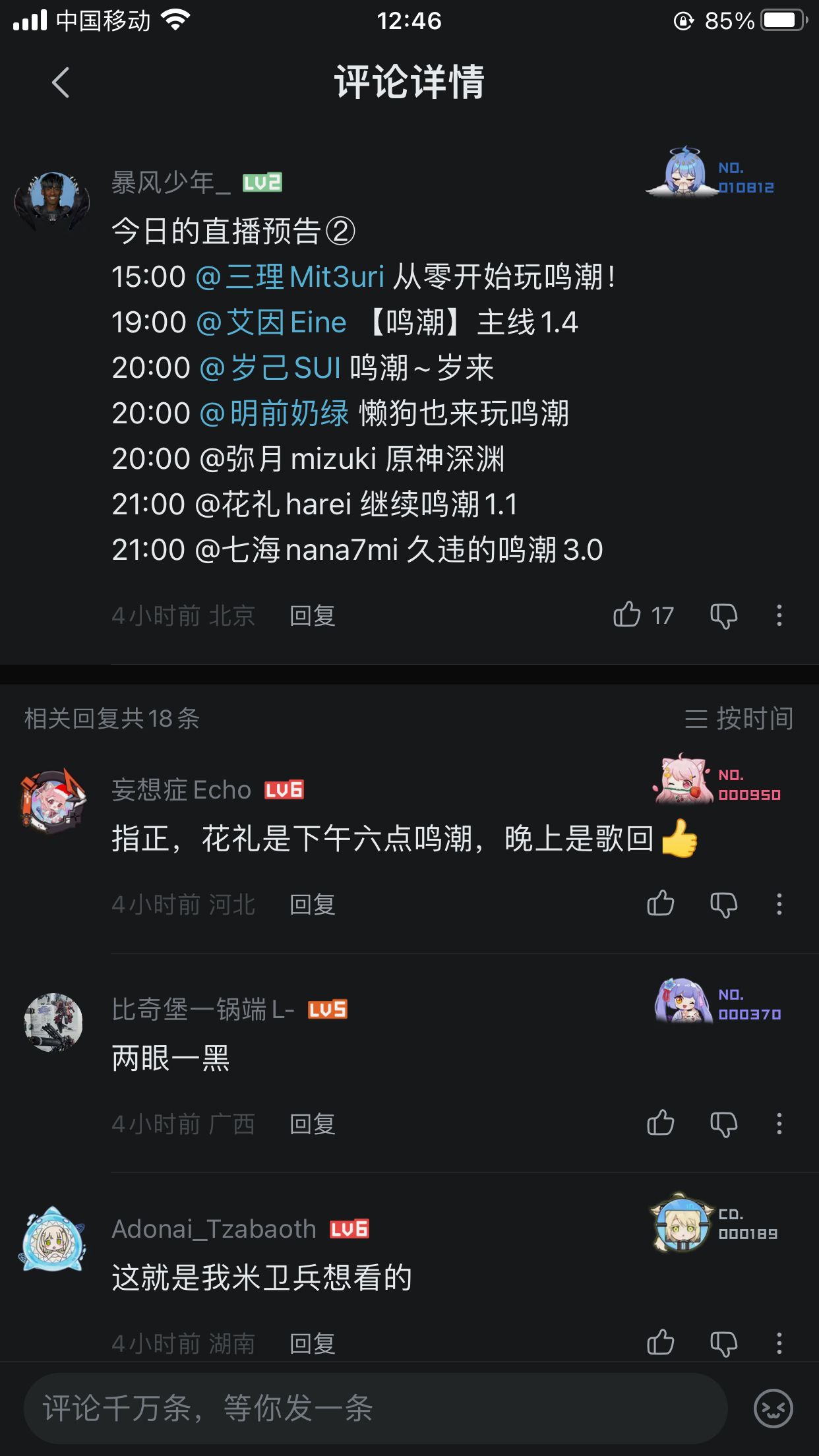Open the @三理Mit3uri mention link

pyautogui.click(x=290, y=276)
